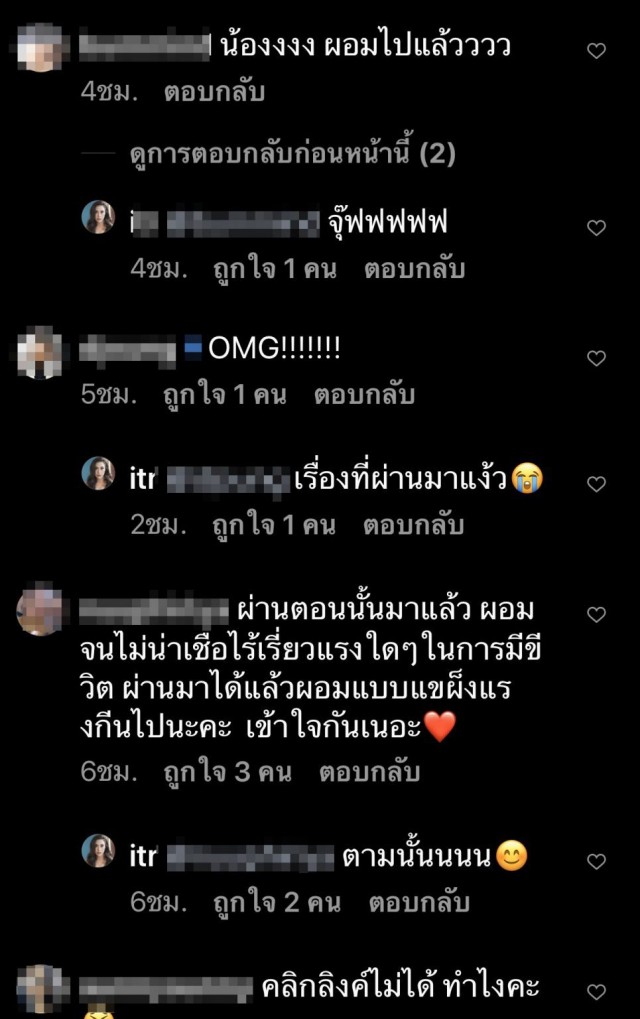Like the reply 'เรื่องที่ผ่านมาแง้ว'
640x1019 pixels.
(x=596, y=484)
